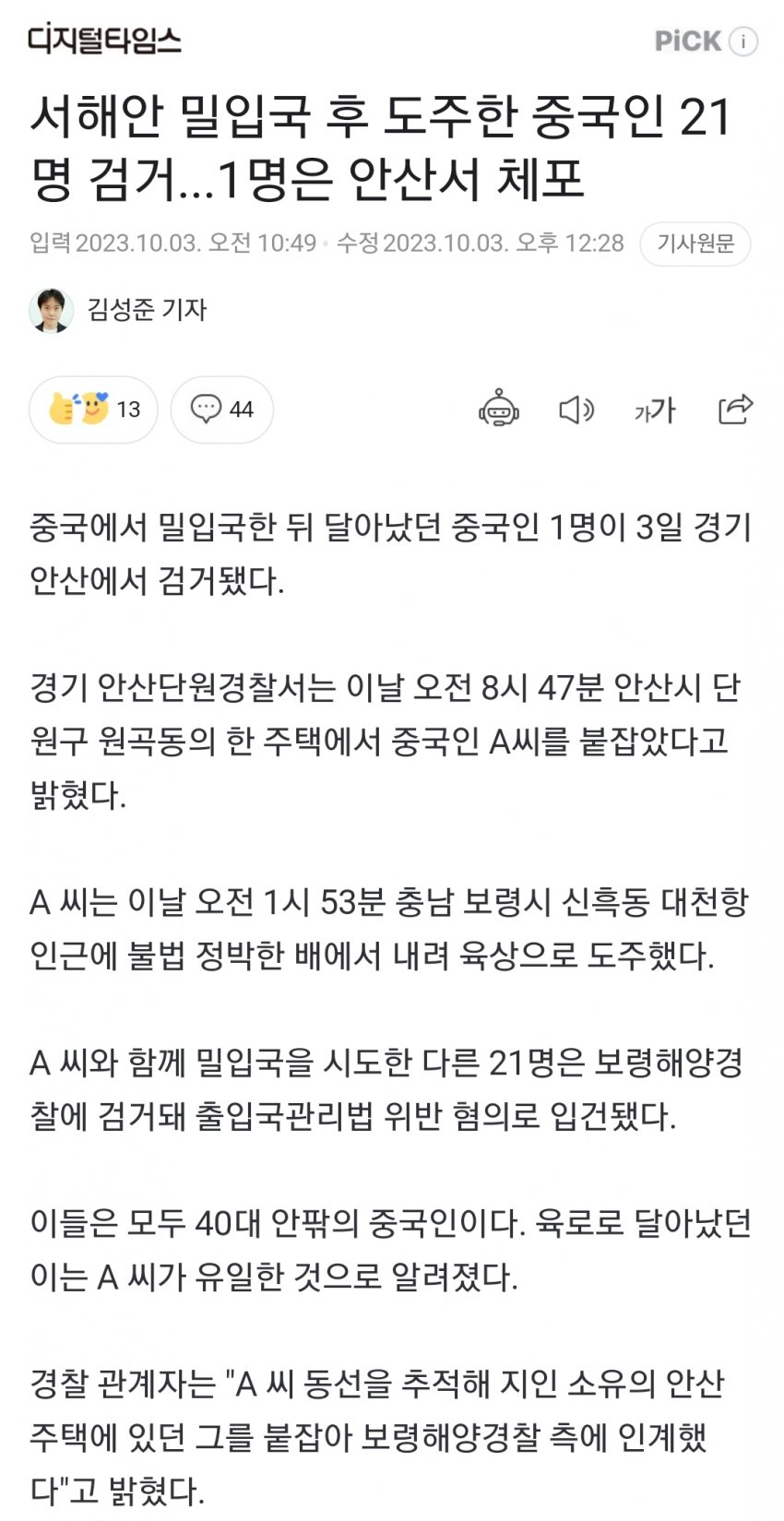Open the 44 comments
This screenshot has height=1521, width=784.
coord(222,409)
